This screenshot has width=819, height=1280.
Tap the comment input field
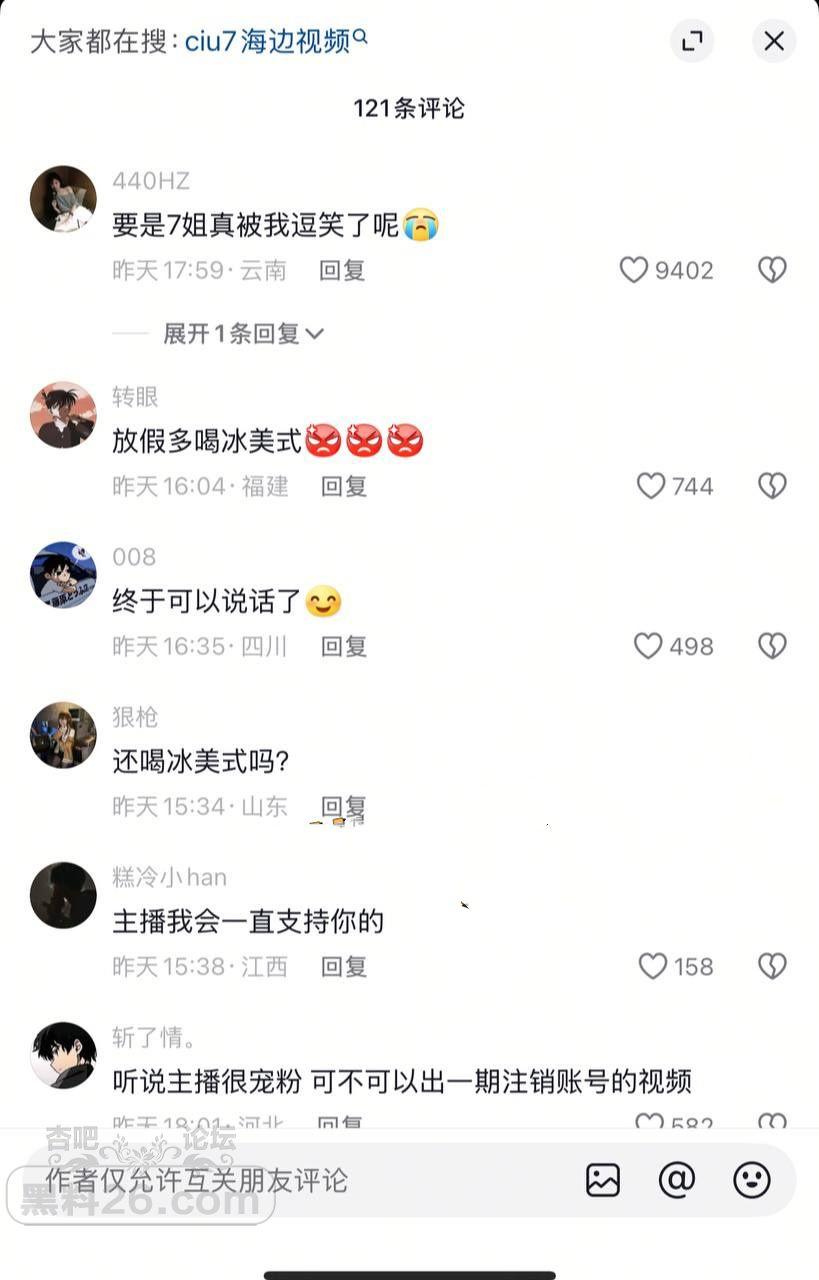(x=300, y=1180)
